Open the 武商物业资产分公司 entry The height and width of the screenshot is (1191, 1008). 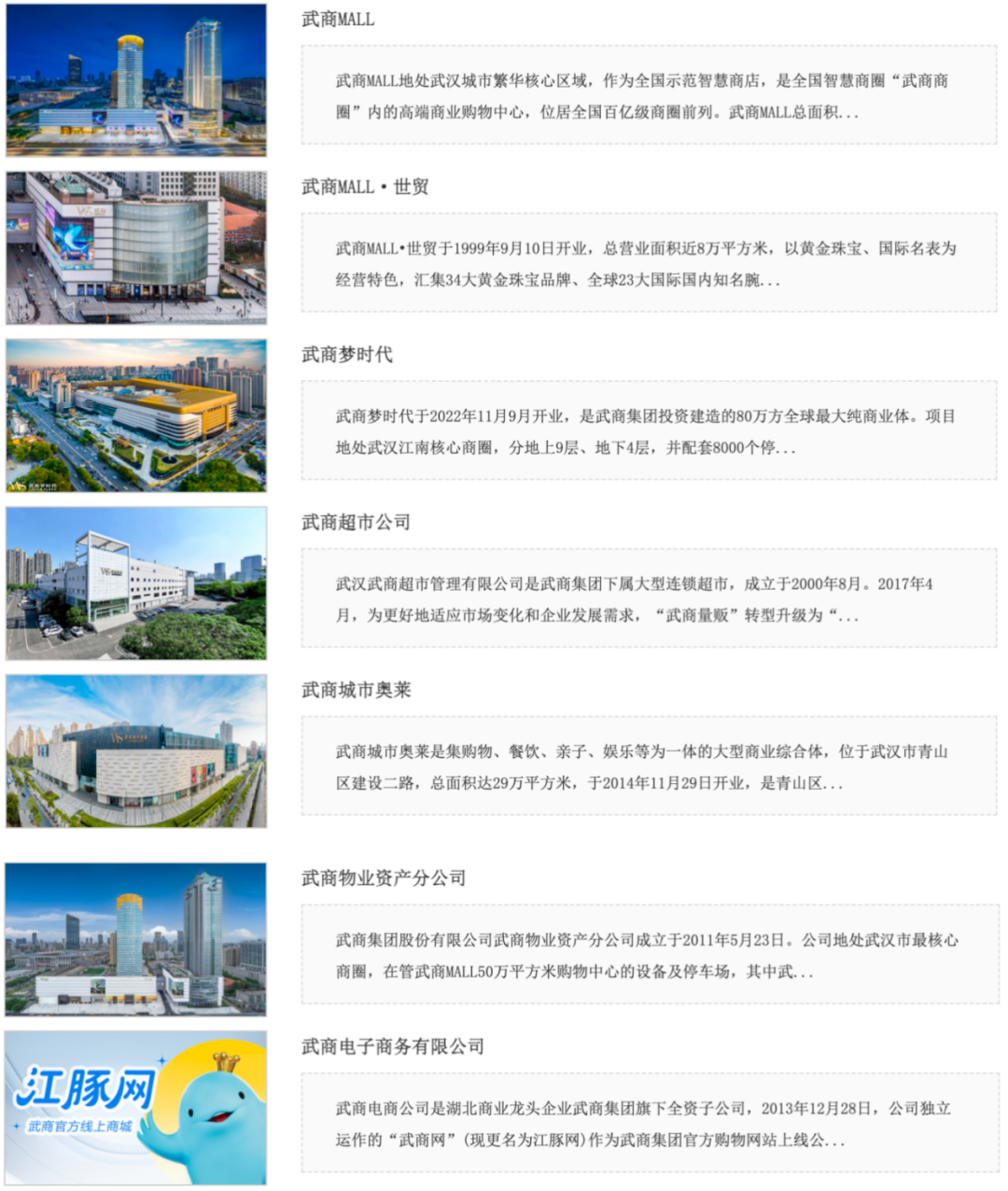click(383, 878)
